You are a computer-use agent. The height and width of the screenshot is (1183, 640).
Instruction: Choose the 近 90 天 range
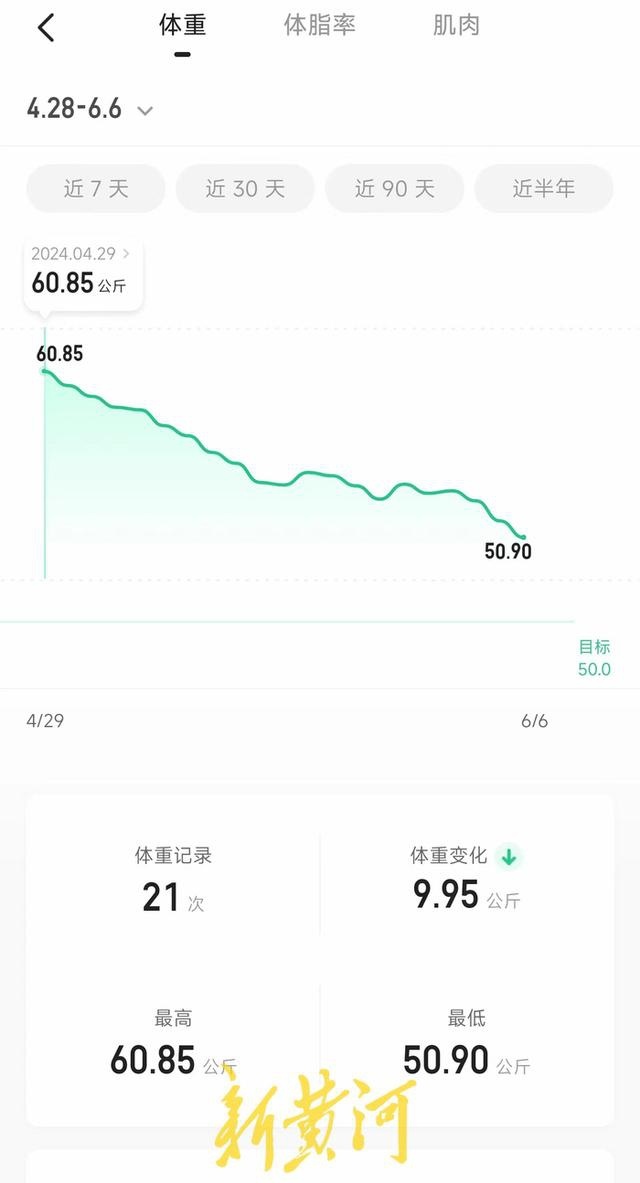pos(395,189)
